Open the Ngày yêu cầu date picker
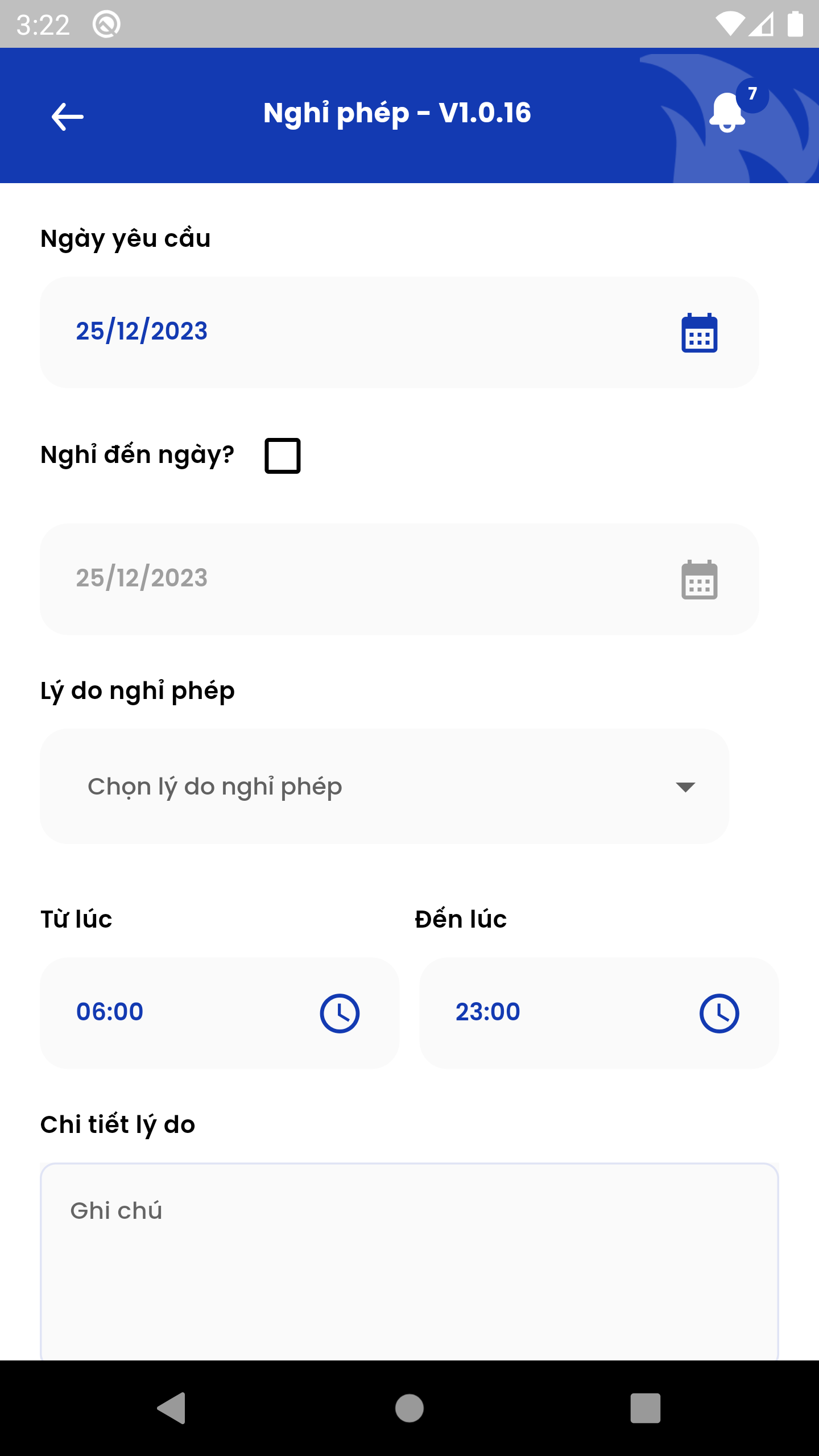The height and width of the screenshot is (1456, 819). click(x=699, y=333)
